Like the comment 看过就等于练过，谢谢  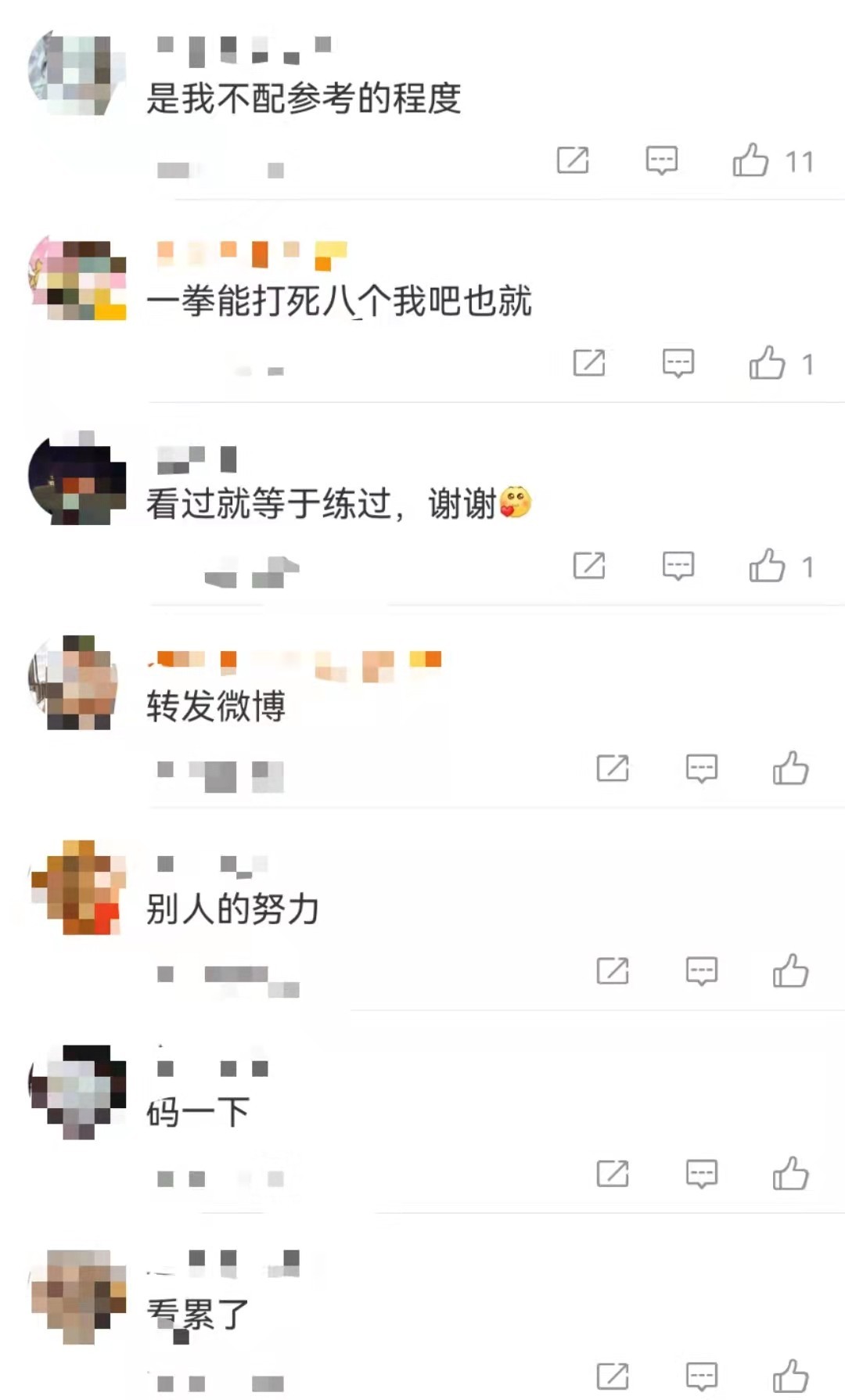coord(767,566)
